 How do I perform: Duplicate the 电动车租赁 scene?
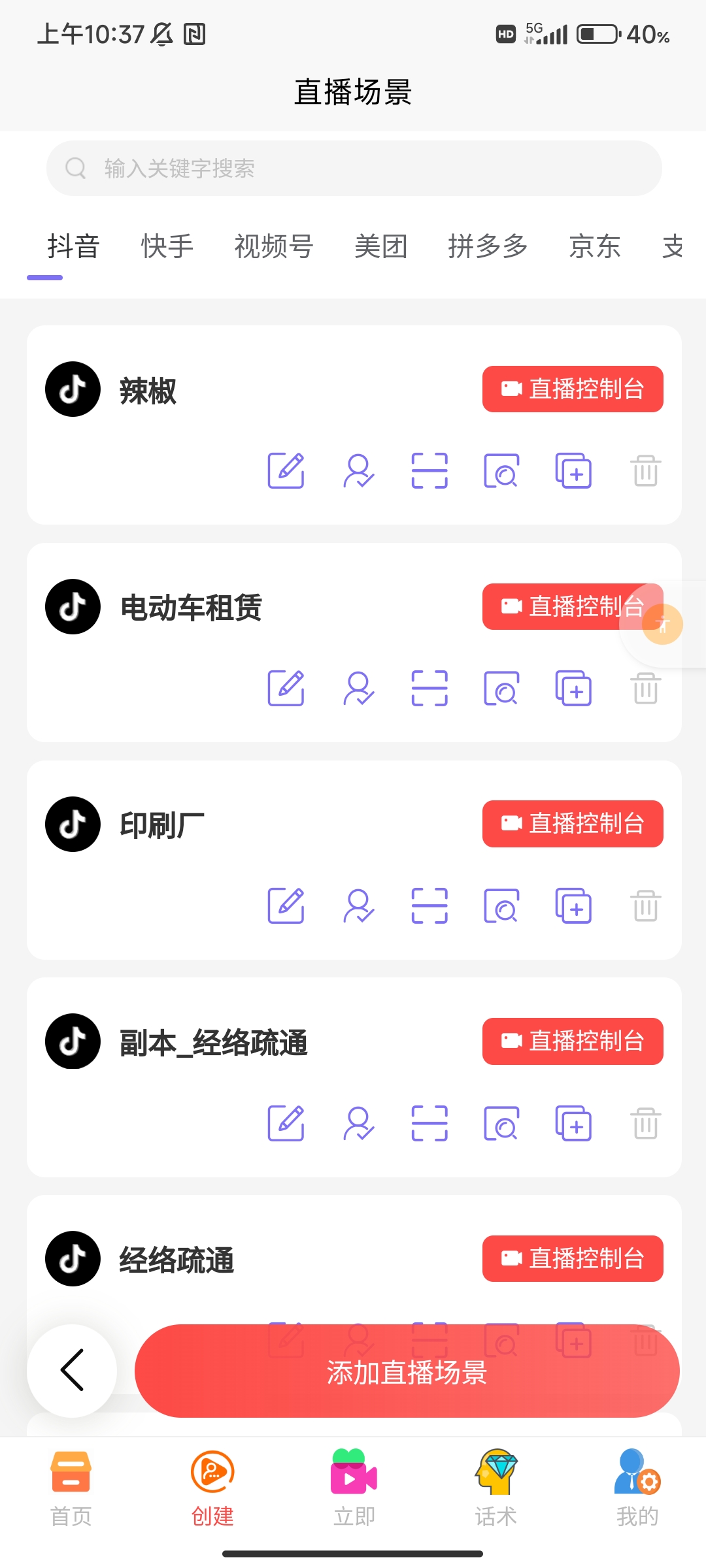[573, 689]
